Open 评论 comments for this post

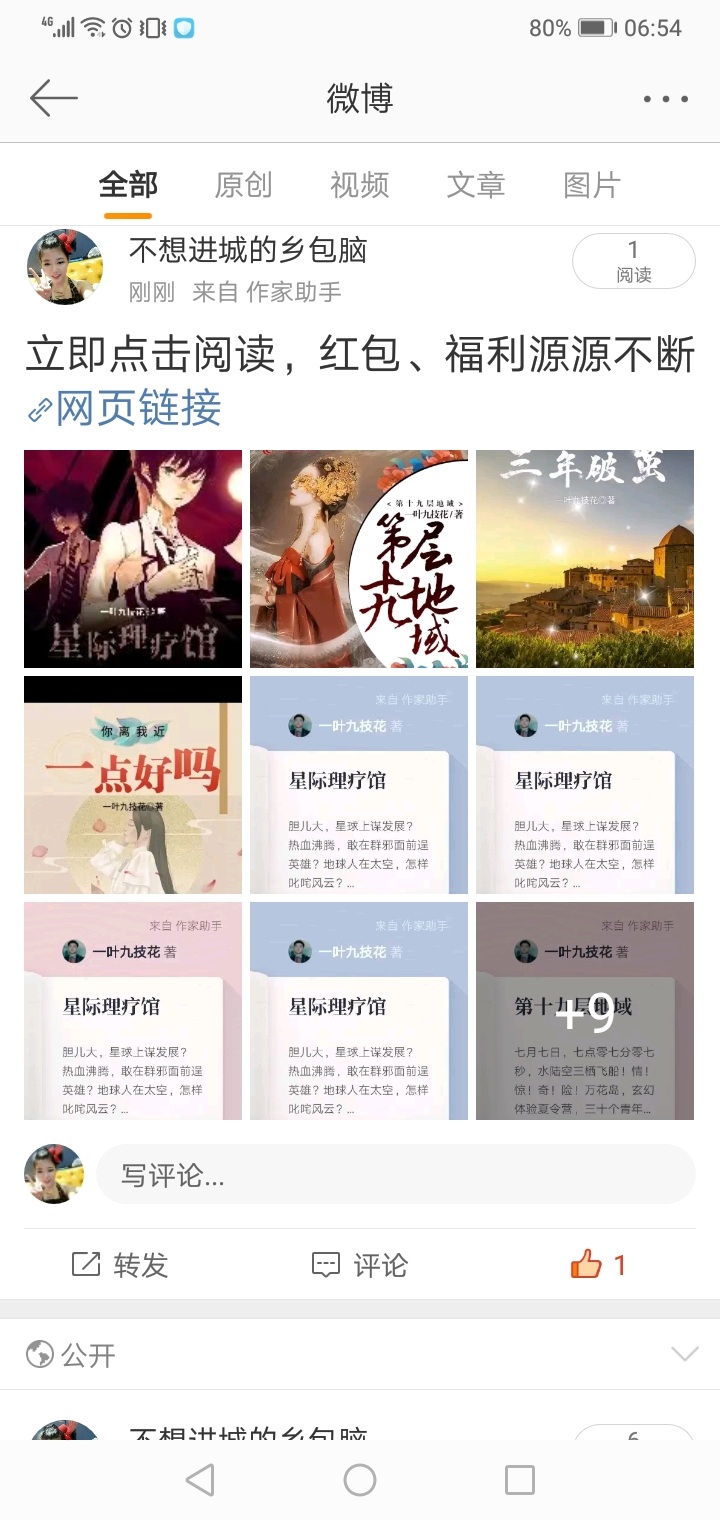[x=360, y=1265]
